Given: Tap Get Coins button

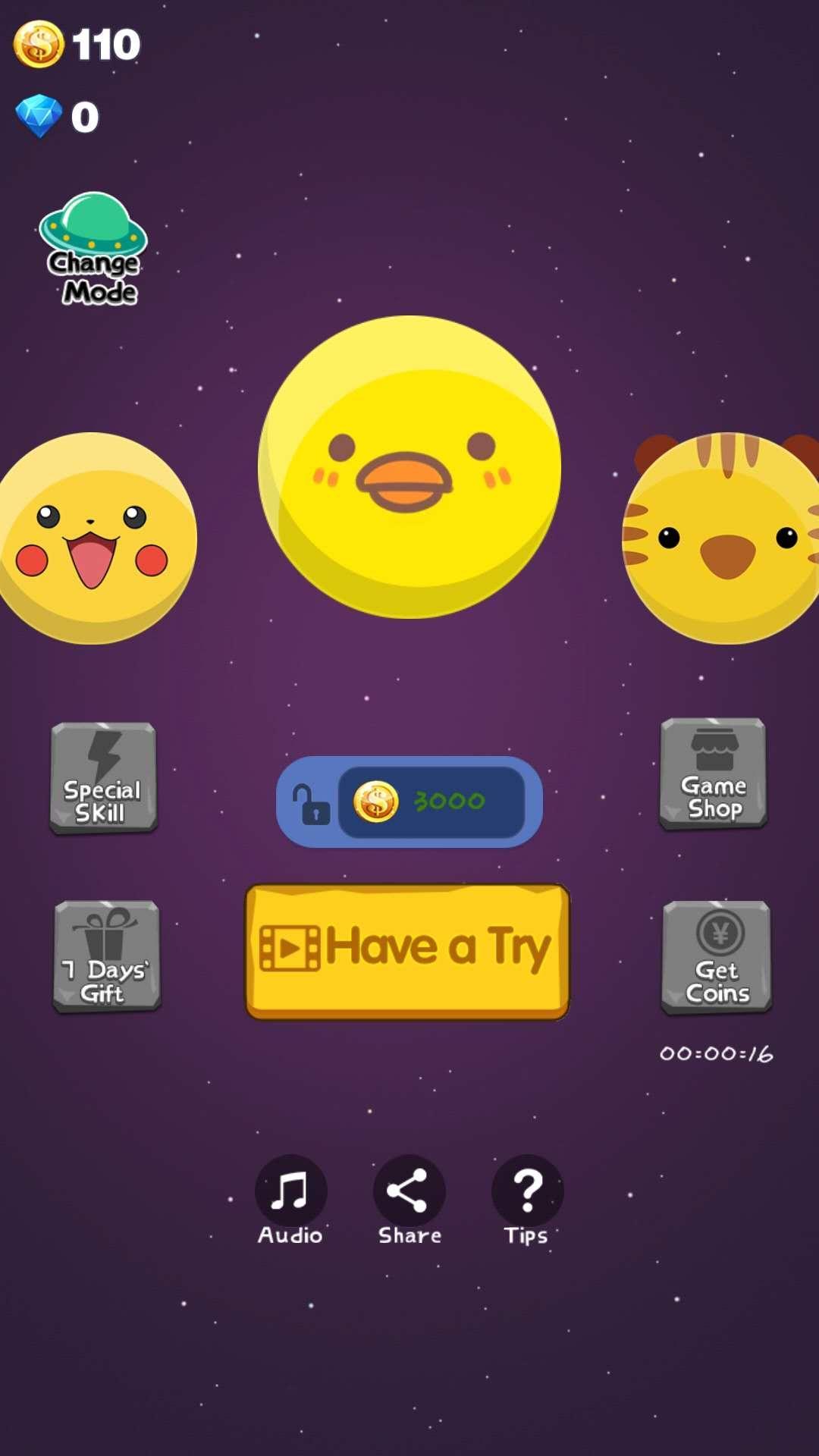Looking at the screenshot, I should [717, 957].
